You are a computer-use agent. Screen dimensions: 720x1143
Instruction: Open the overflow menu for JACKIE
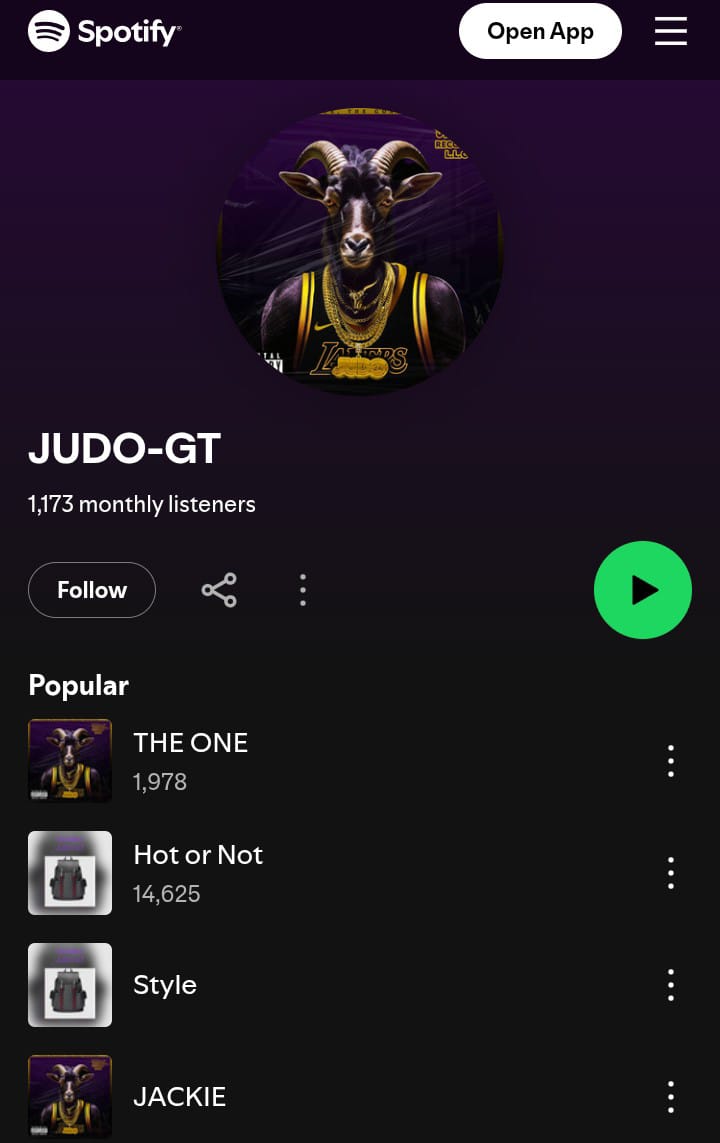tap(671, 1097)
